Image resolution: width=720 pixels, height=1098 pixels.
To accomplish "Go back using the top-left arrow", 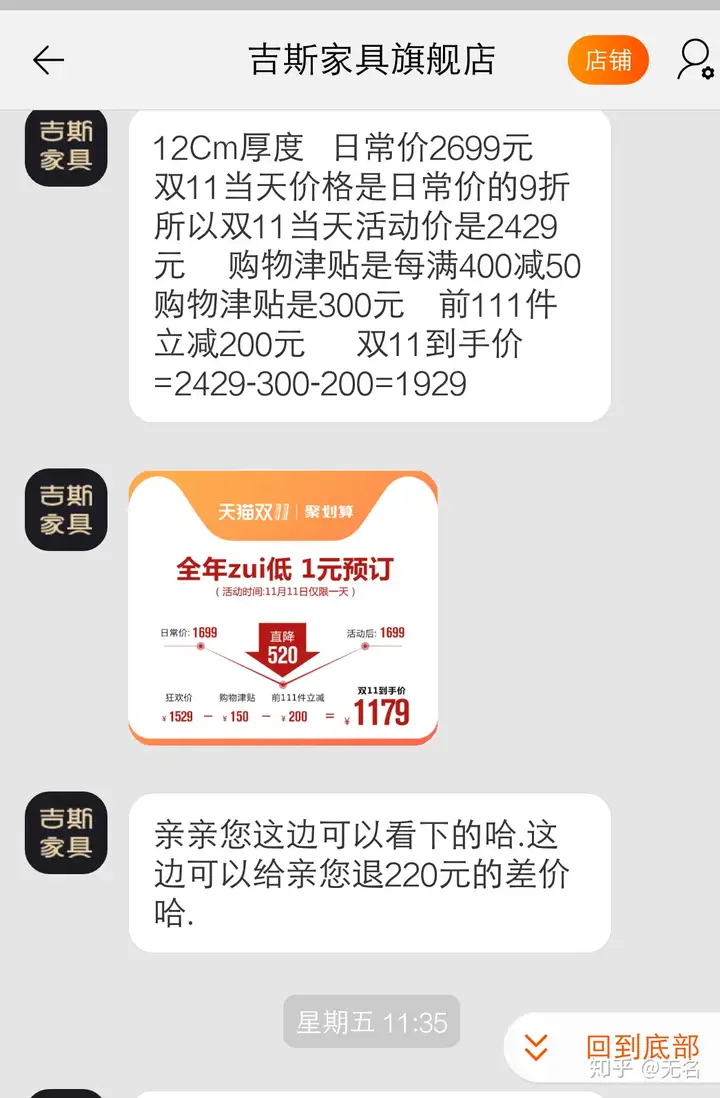I will (x=48, y=60).
